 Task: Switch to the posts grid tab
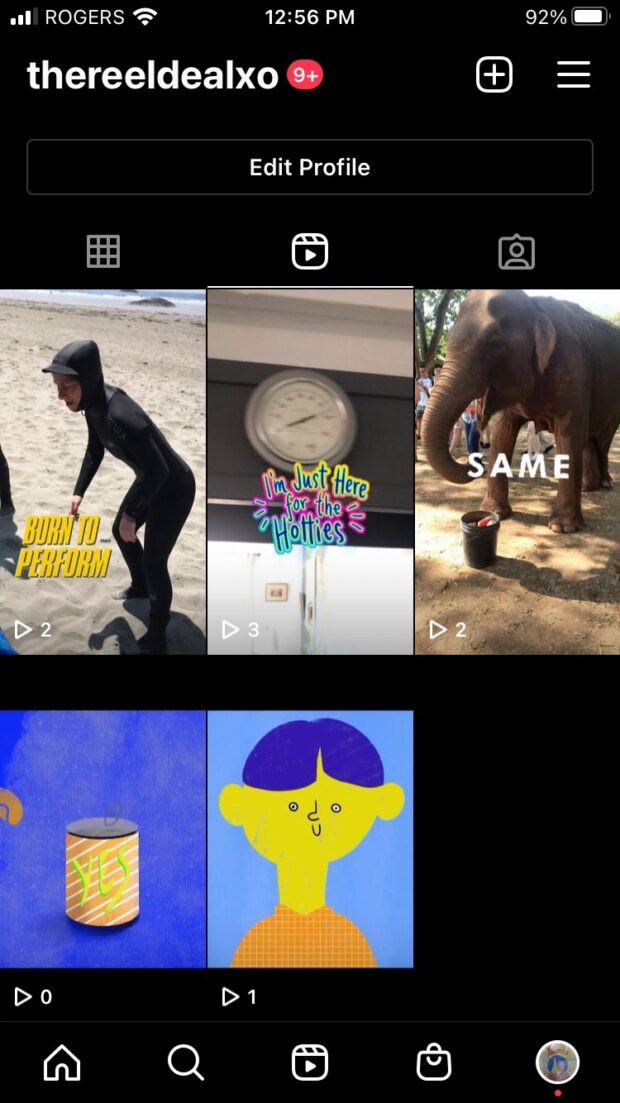pos(103,251)
